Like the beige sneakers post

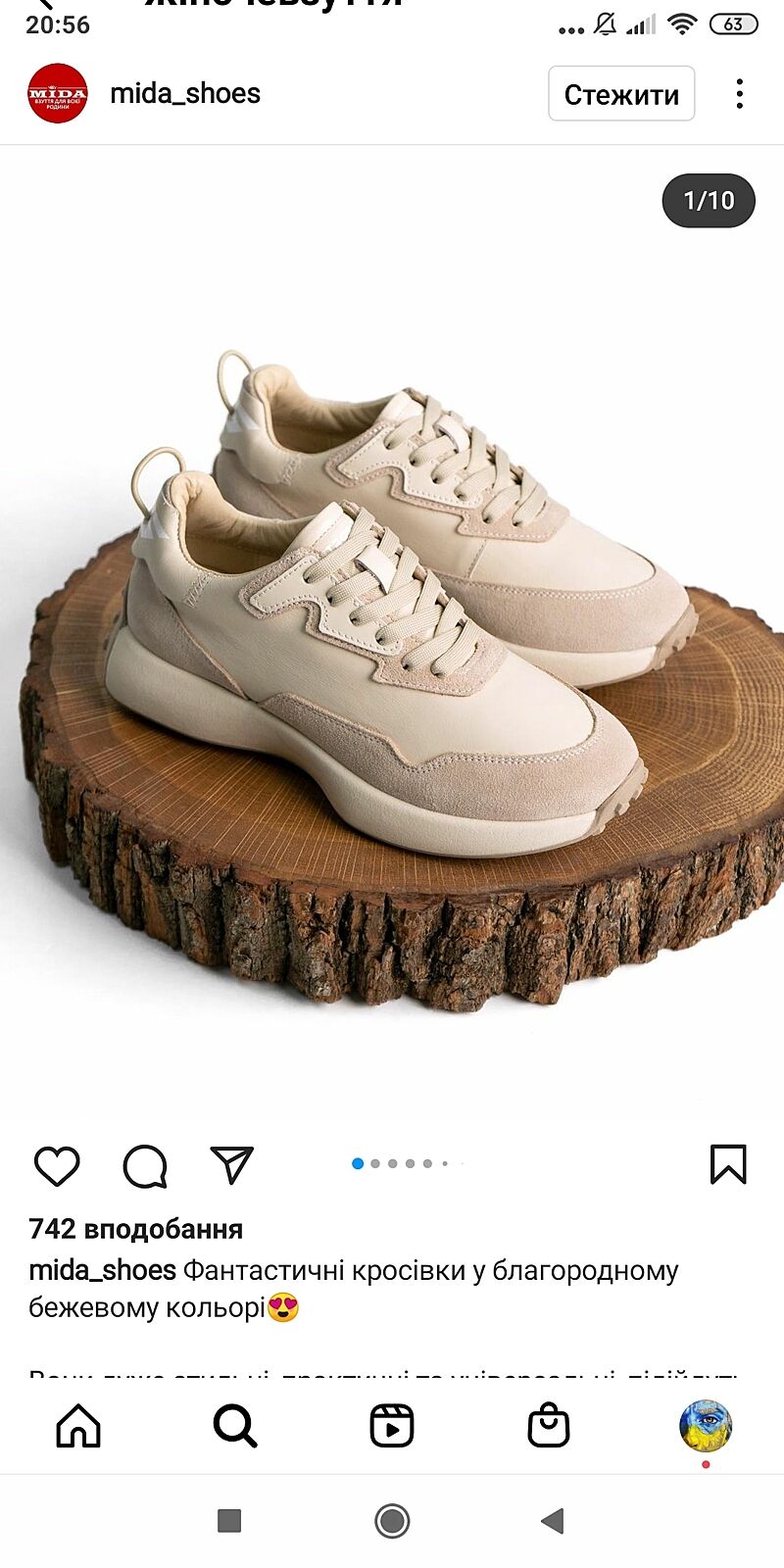[57, 1166]
